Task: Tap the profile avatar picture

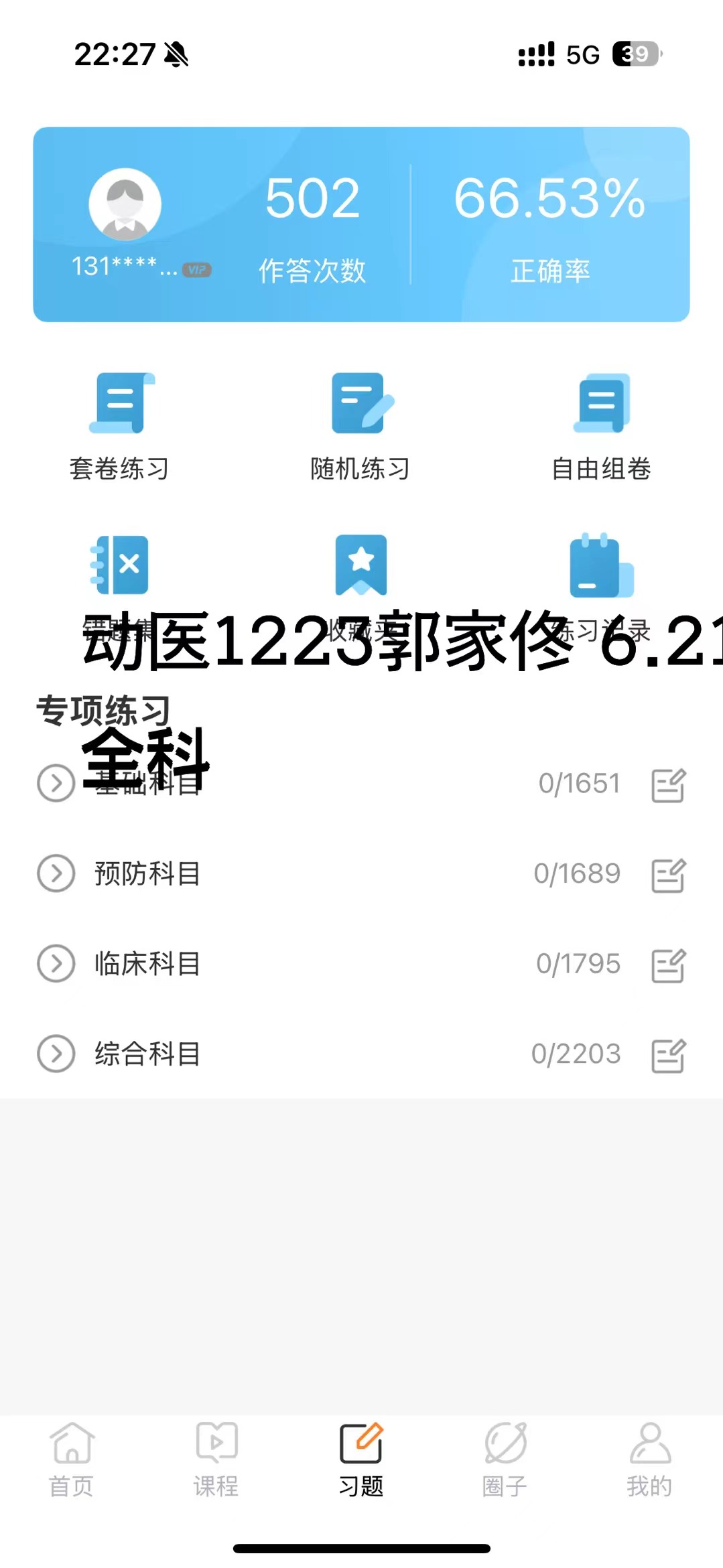Action: click(125, 205)
